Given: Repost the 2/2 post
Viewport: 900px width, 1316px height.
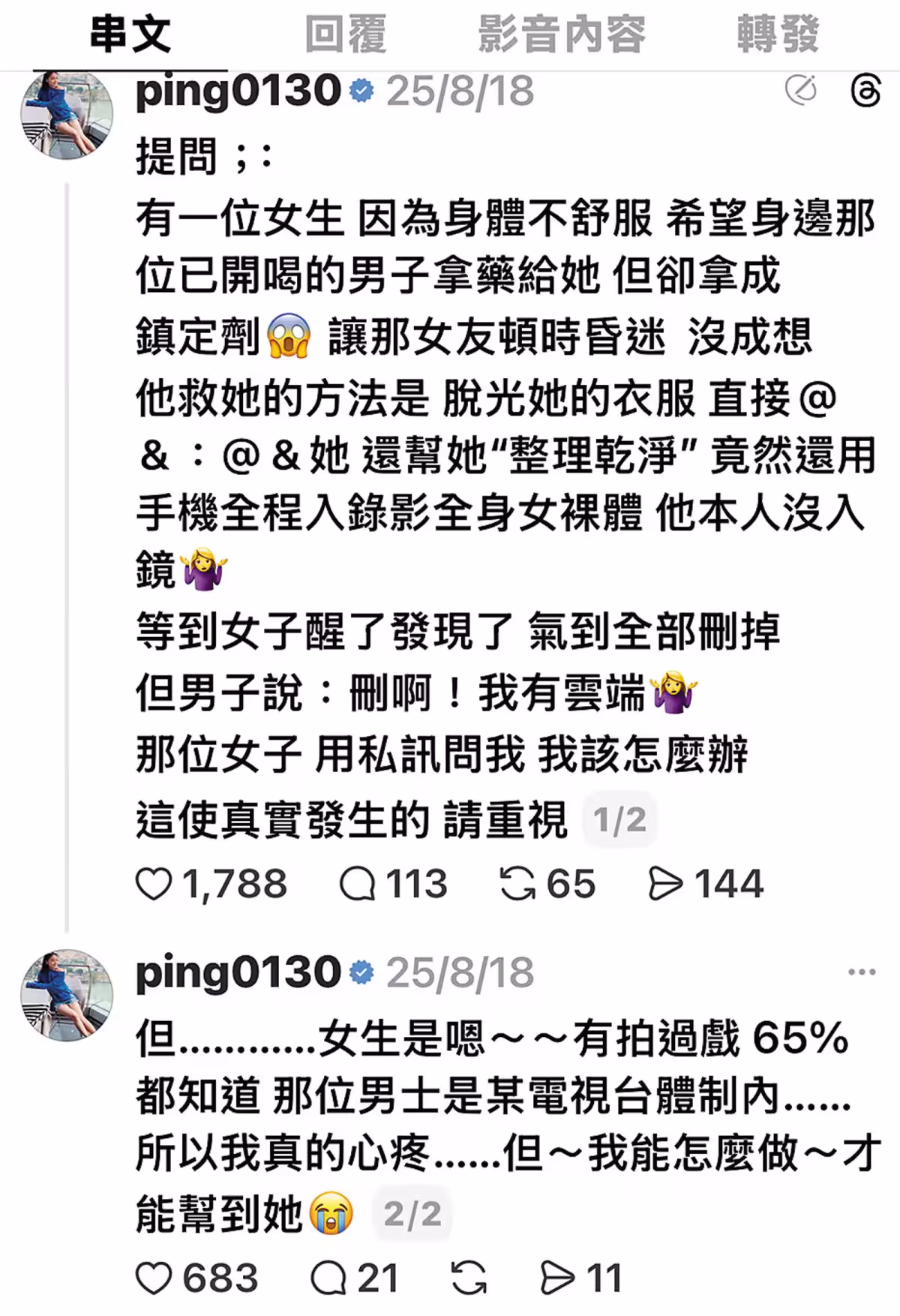Looking at the screenshot, I should tap(469, 1278).
